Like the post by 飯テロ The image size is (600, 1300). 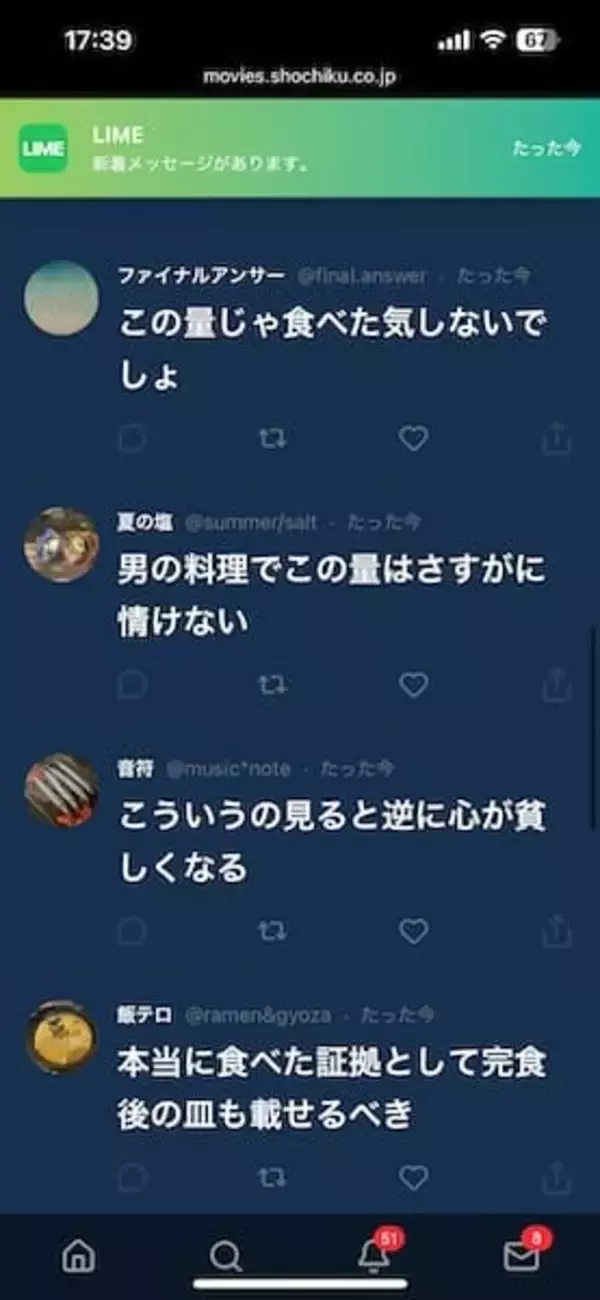tap(413, 1179)
